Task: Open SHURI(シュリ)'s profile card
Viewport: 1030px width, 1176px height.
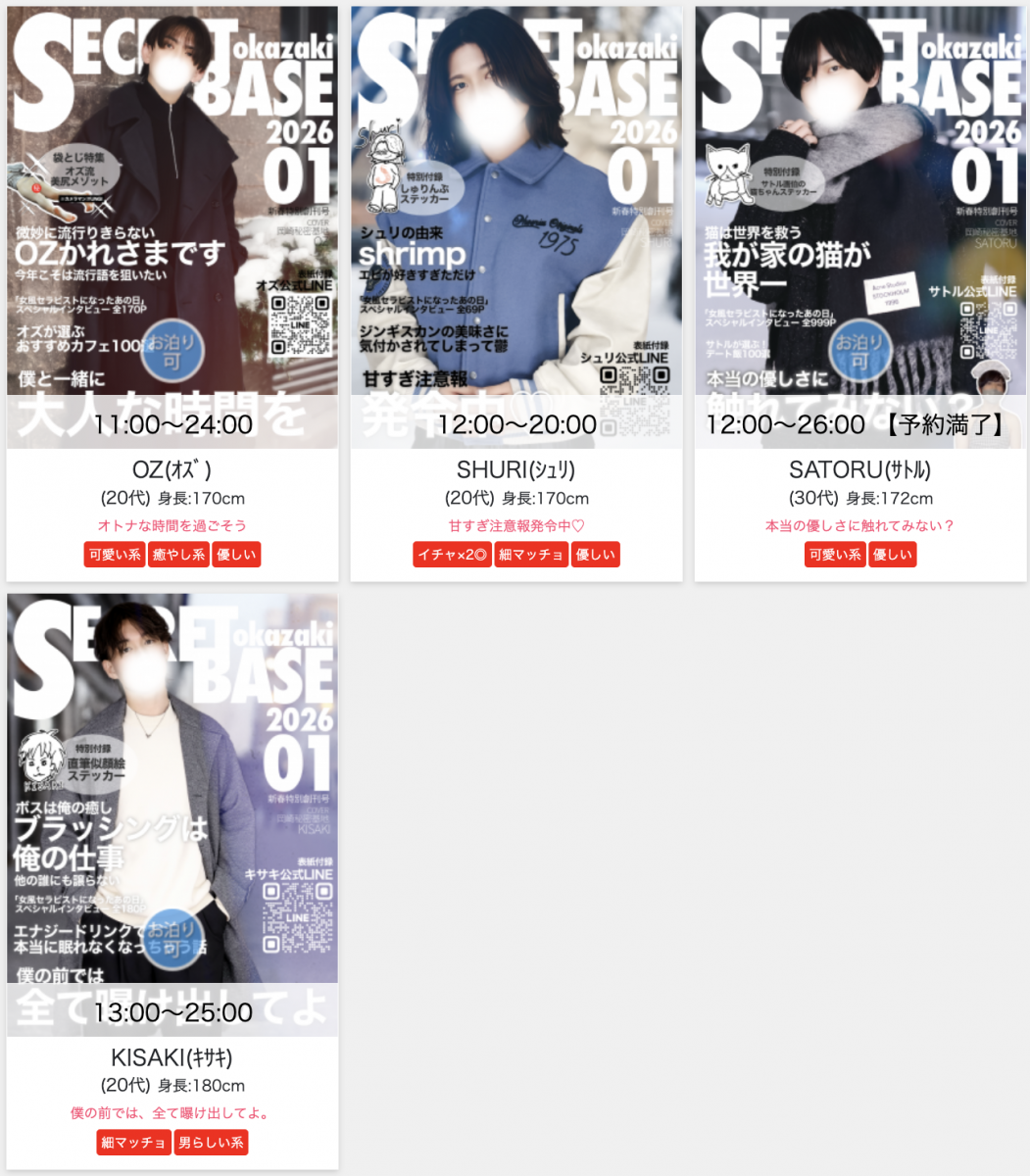Action: (516, 469)
